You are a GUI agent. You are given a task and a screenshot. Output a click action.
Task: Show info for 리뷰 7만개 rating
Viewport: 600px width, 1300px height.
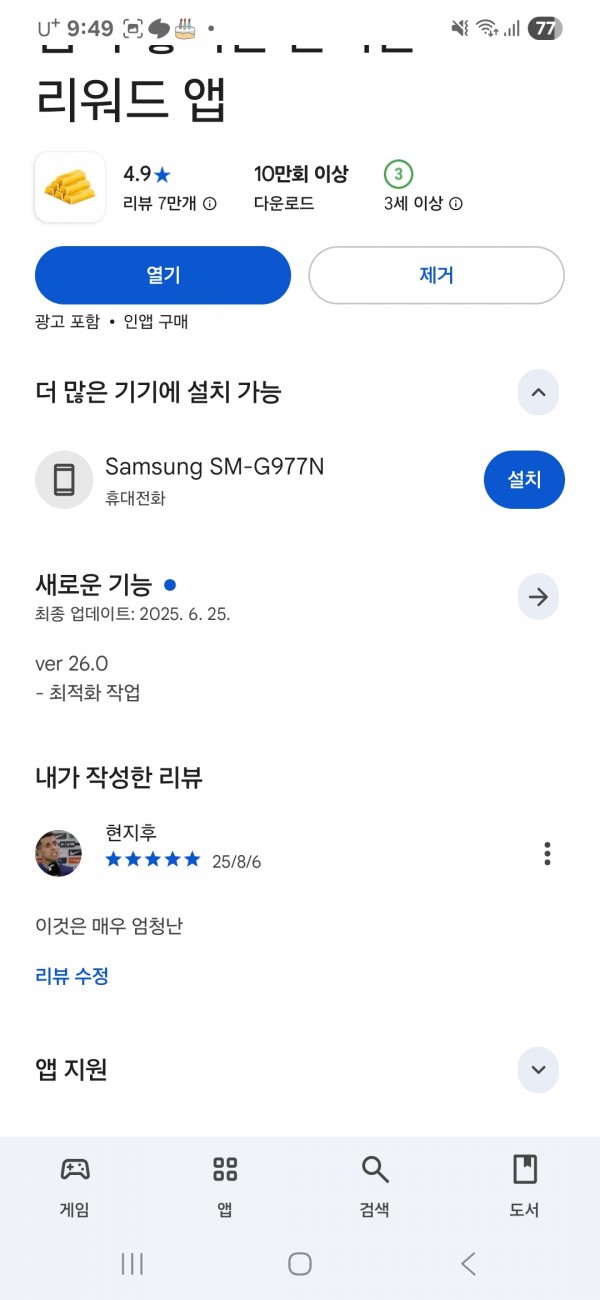point(209,204)
